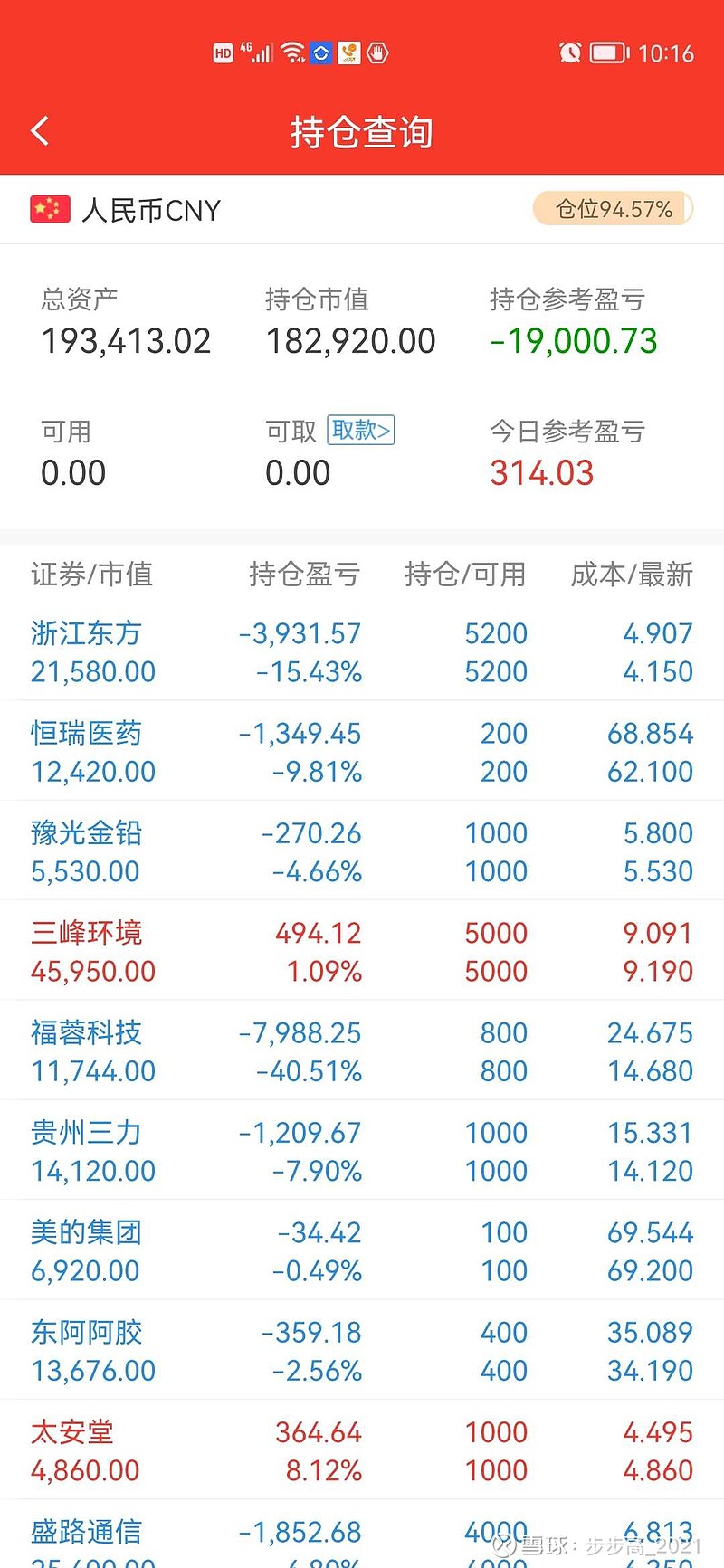Screen dimensions: 724x1568
Task: Select the 持仓查询 title bar
Action: pos(360,130)
